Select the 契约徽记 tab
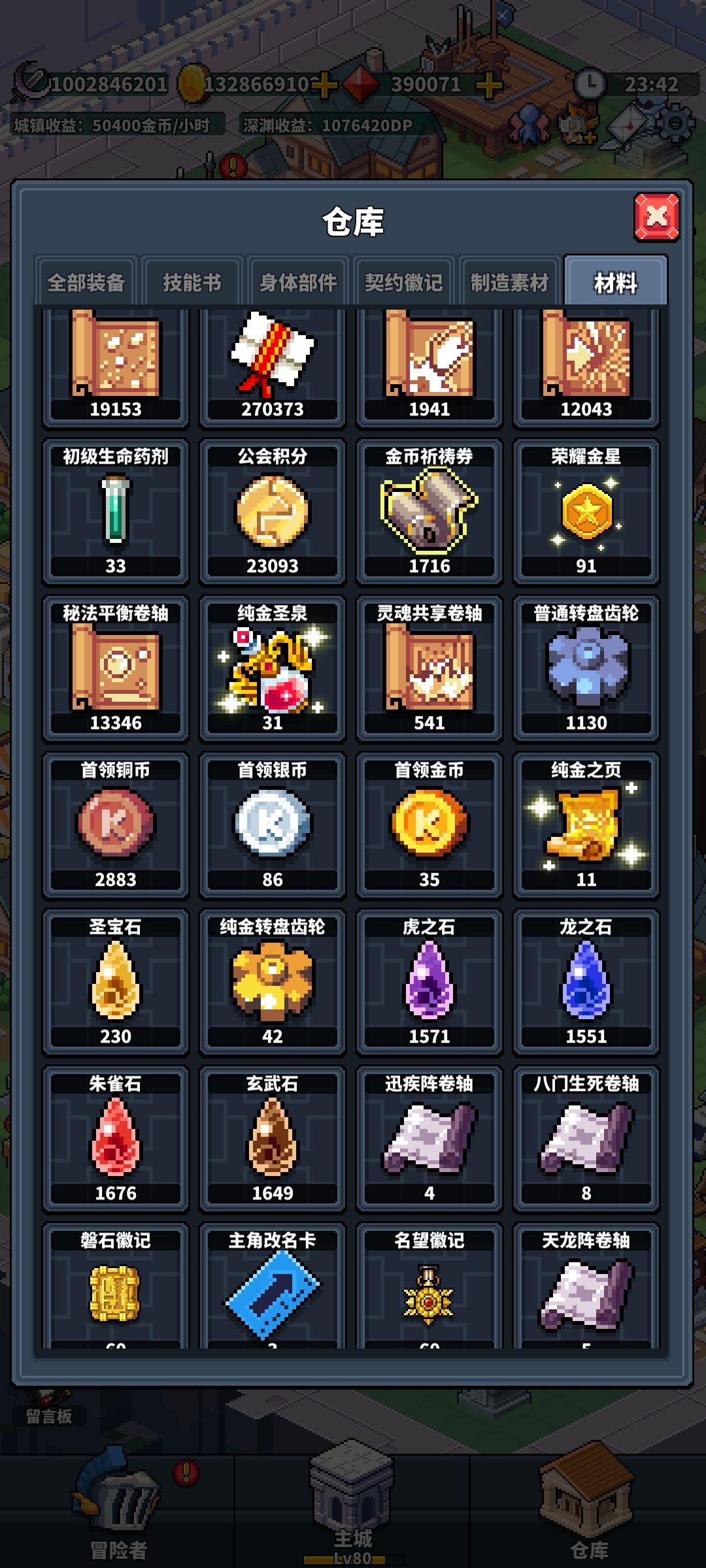 (x=404, y=282)
